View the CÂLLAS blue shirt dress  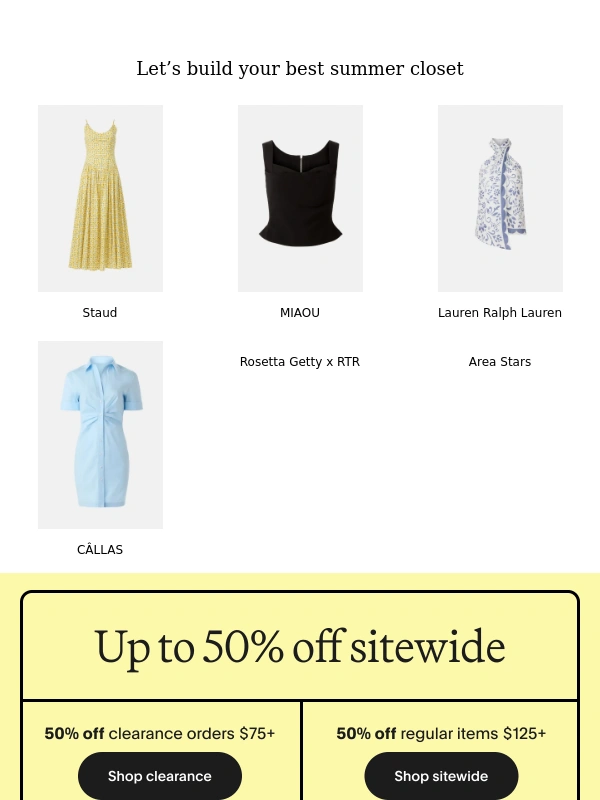point(100,434)
